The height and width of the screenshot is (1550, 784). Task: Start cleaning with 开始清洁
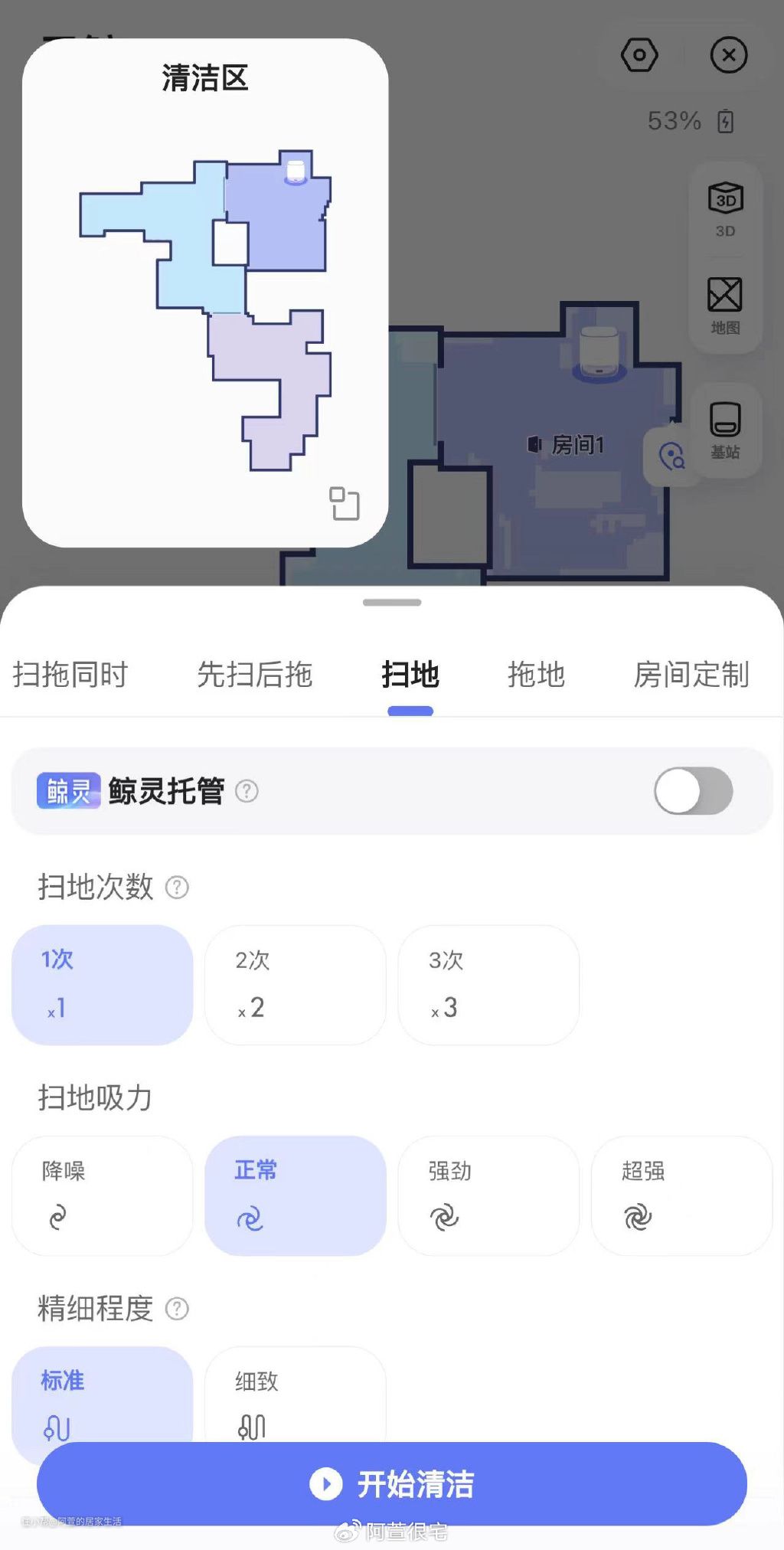(392, 1483)
